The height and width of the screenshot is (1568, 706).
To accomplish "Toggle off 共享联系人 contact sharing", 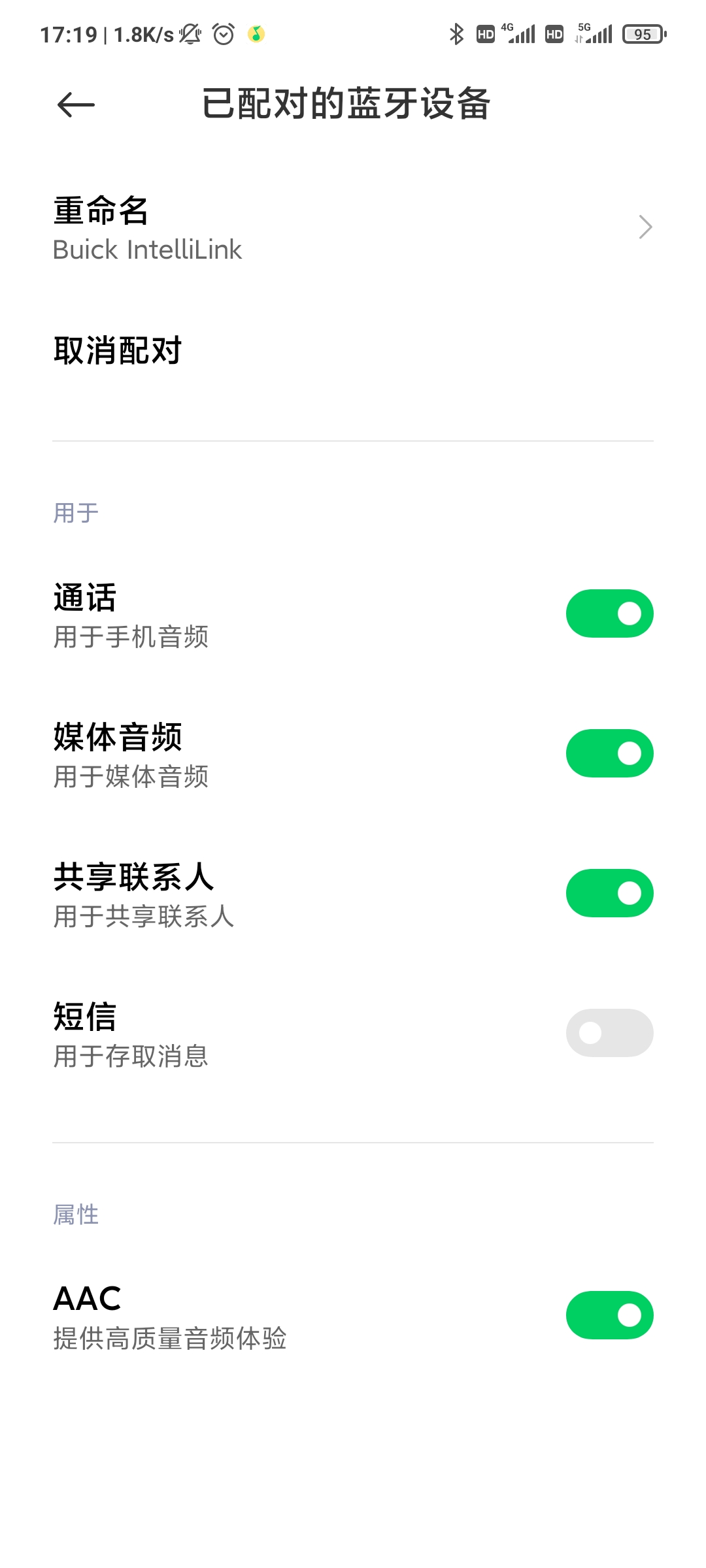I will tap(609, 893).
